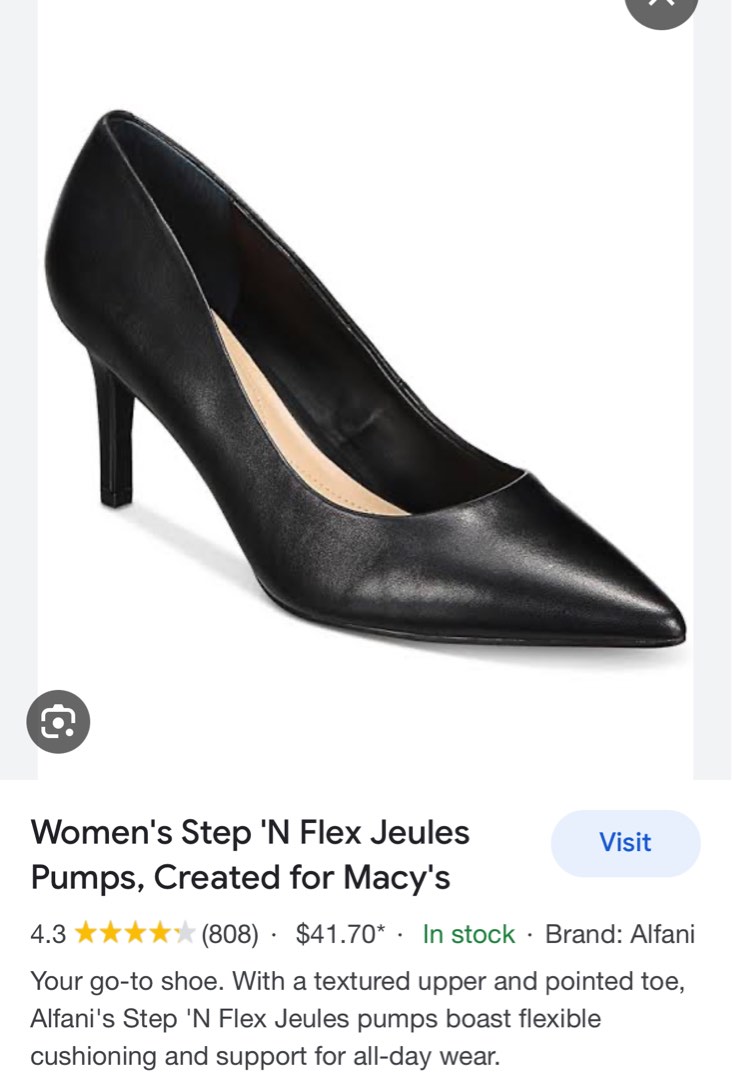Image resolution: width=732 pixels, height=1080 pixels.
Task: Click the third star in the rating
Action: coord(133,933)
